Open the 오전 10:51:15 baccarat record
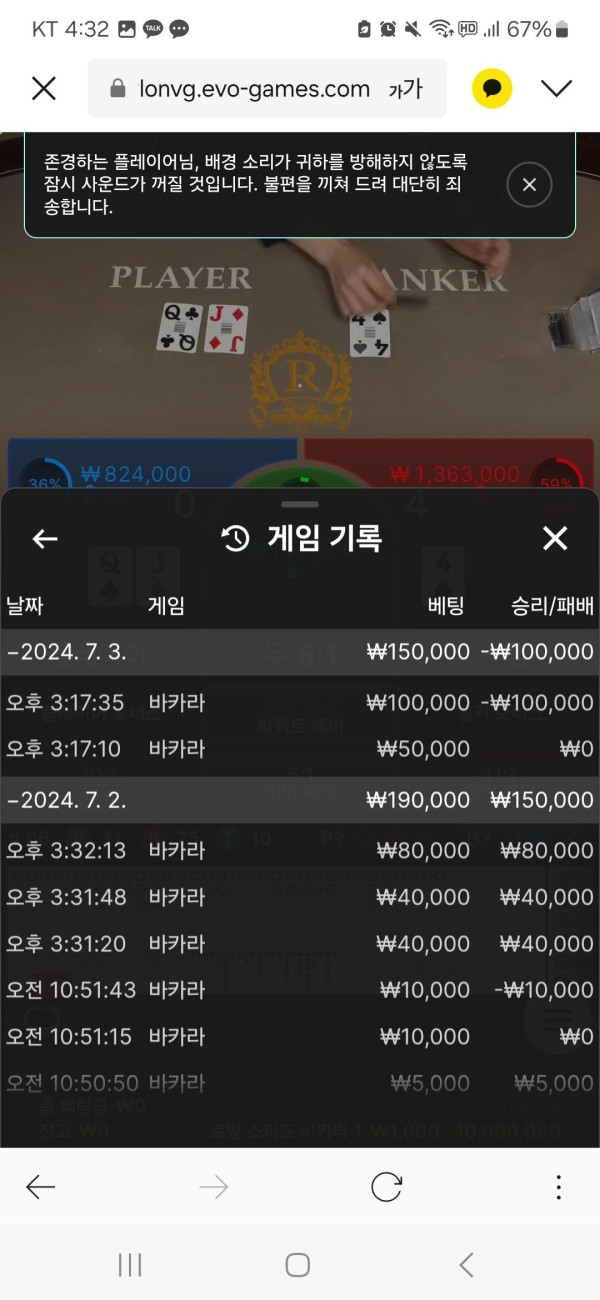The height and width of the screenshot is (1300, 600). coord(300,1037)
